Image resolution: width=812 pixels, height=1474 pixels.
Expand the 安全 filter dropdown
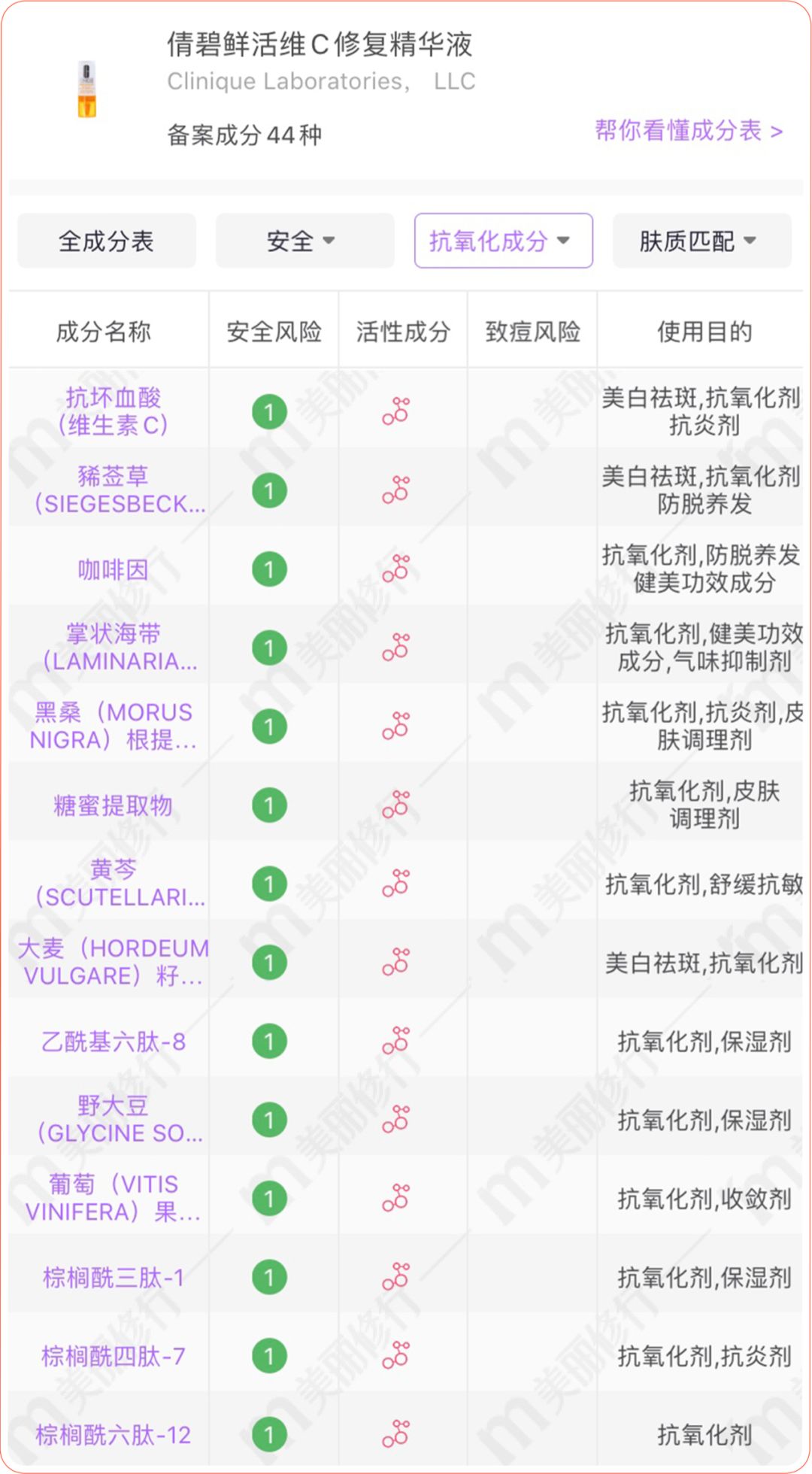(x=304, y=241)
